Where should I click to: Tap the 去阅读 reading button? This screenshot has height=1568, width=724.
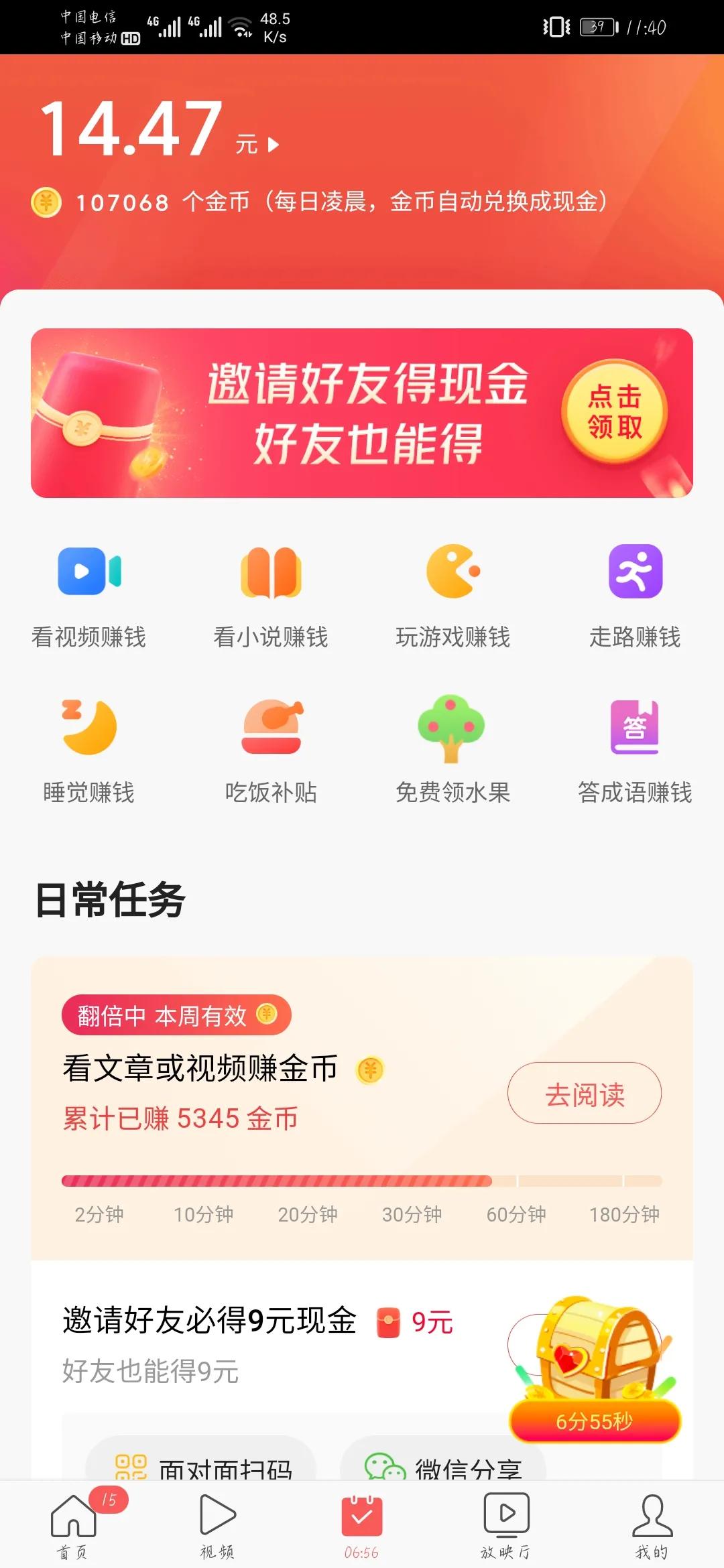(x=585, y=1093)
